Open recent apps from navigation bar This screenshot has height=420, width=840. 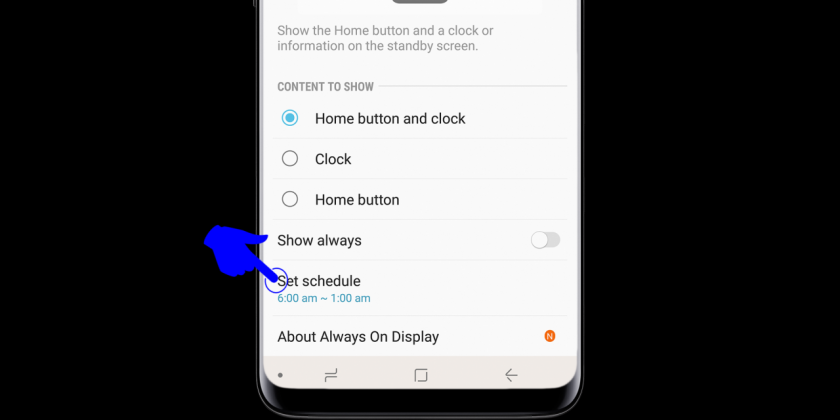coord(331,375)
